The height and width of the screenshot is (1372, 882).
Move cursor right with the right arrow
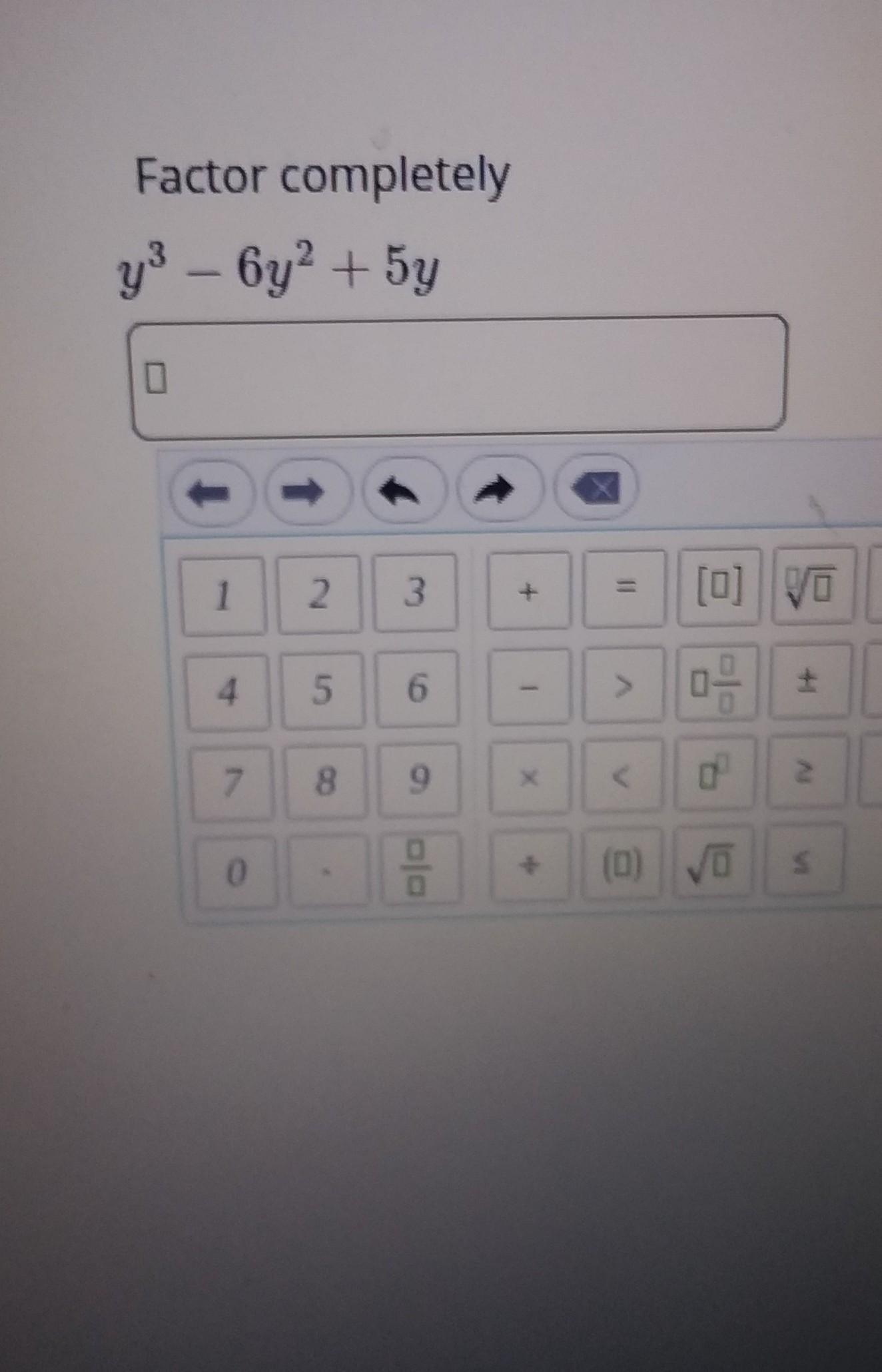[x=305, y=493]
